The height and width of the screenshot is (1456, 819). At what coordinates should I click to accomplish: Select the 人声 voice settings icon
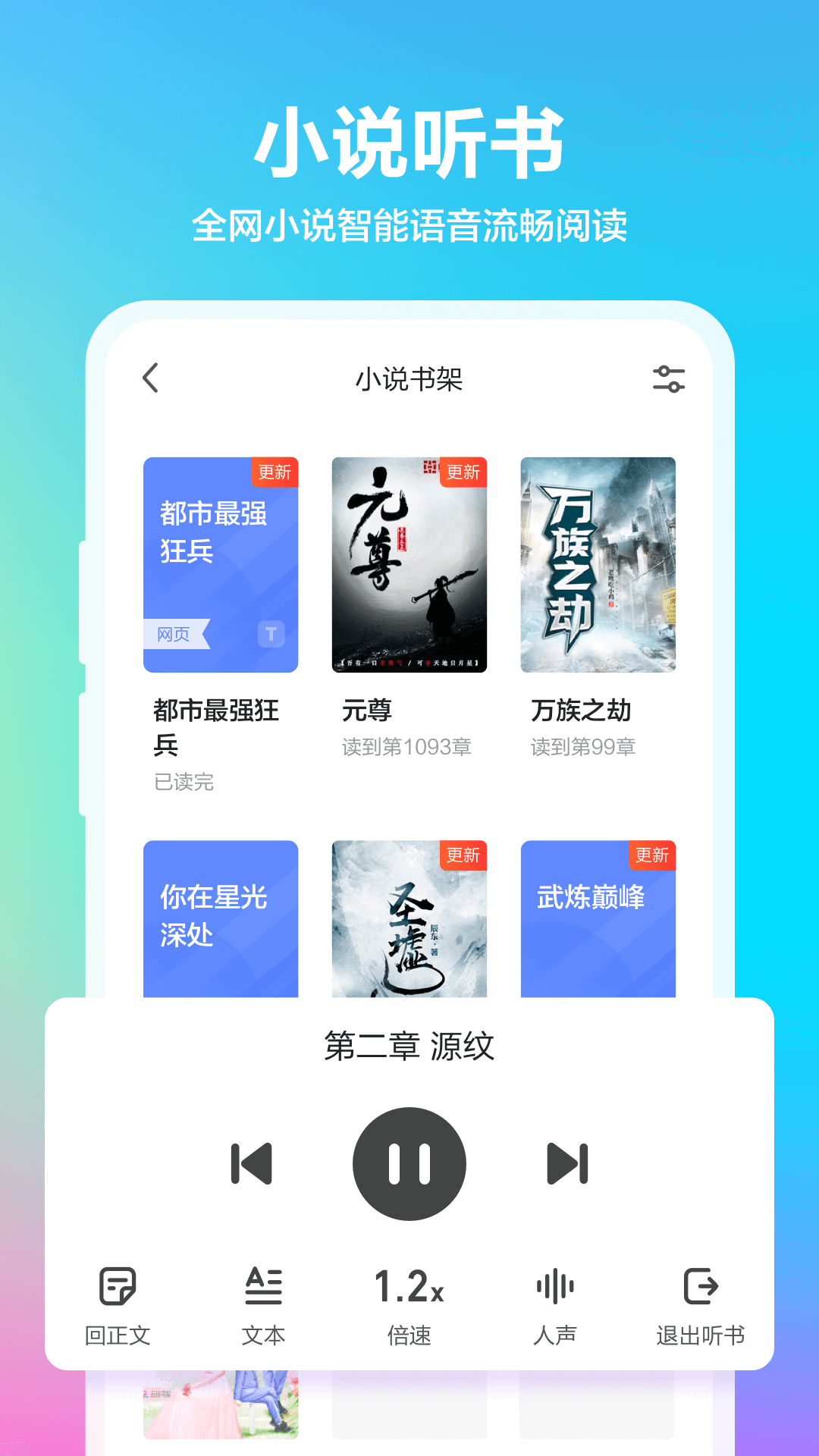coord(556,1285)
